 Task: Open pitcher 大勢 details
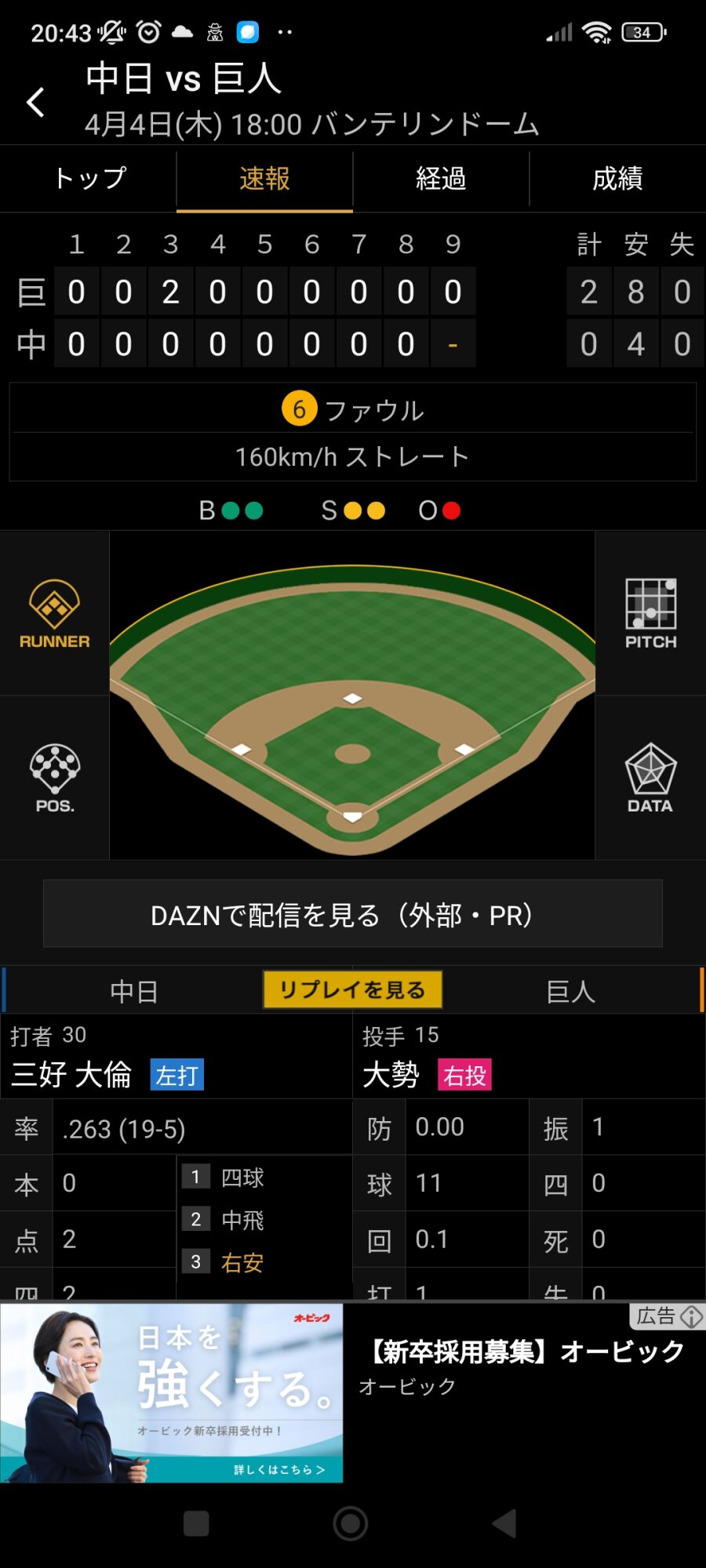point(391,1074)
